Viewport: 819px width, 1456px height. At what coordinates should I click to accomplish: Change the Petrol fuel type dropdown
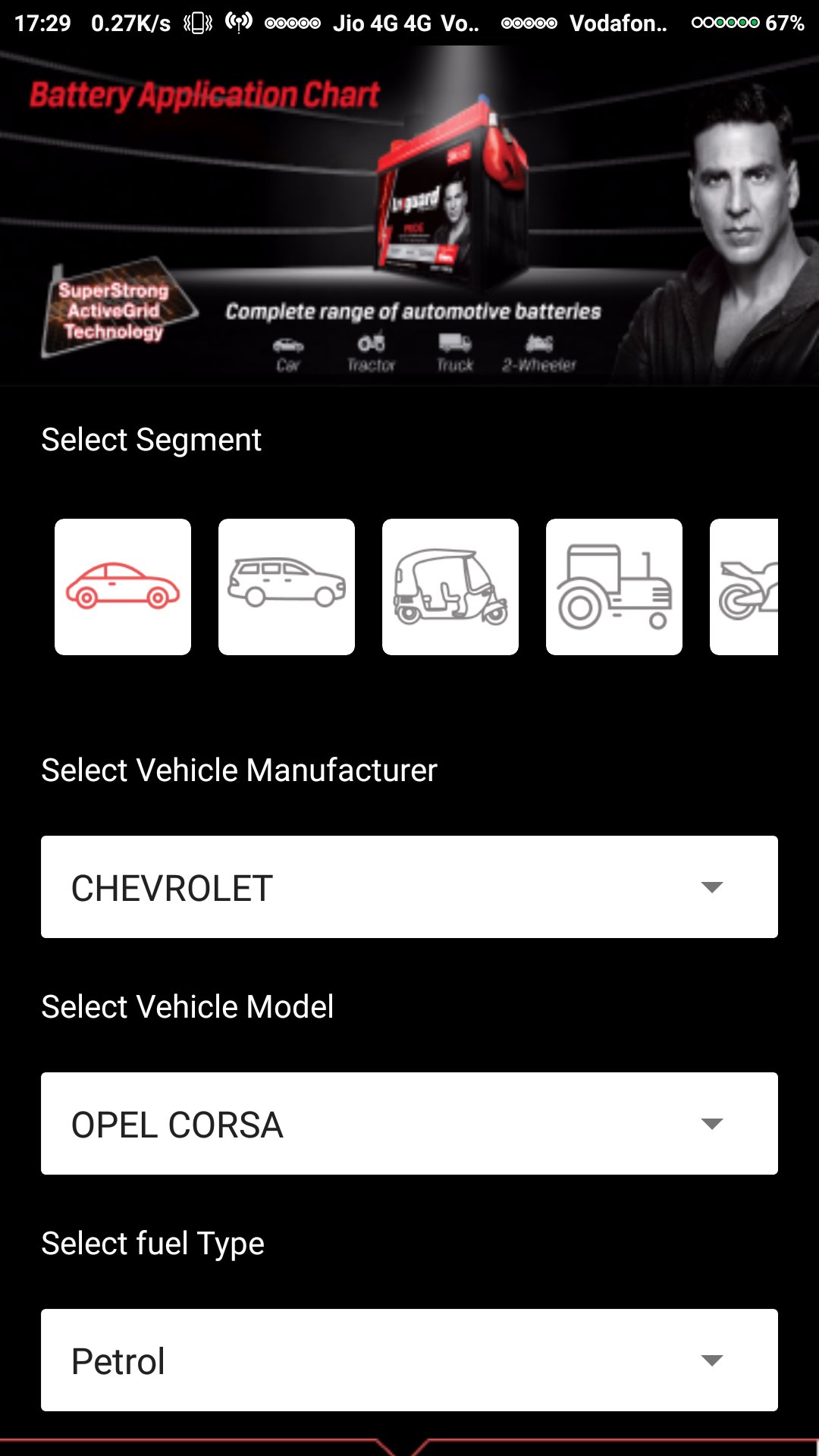(x=409, y=1360)
